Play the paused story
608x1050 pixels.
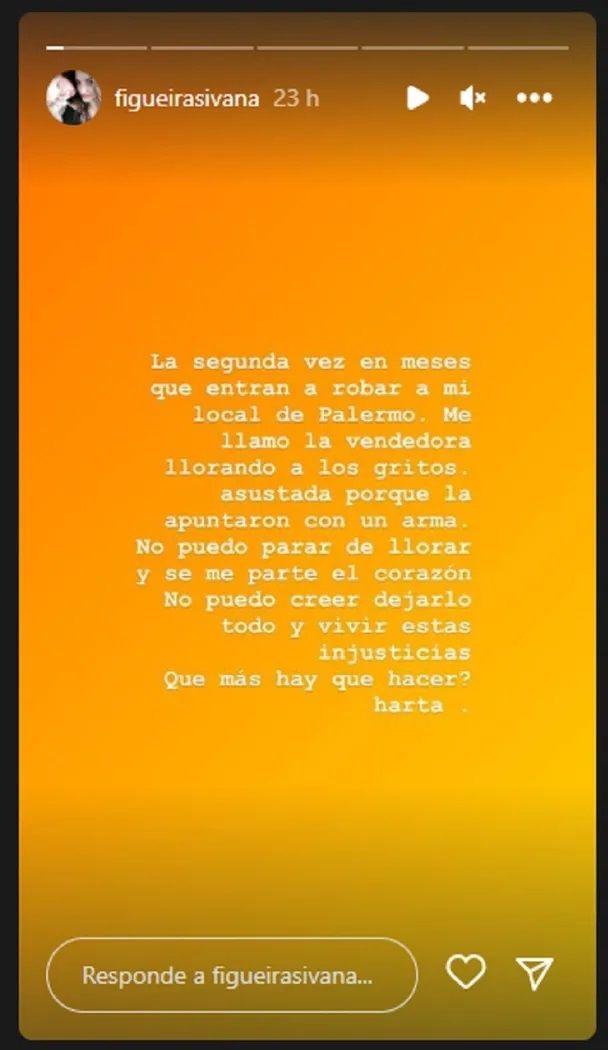tap(418, 97)
